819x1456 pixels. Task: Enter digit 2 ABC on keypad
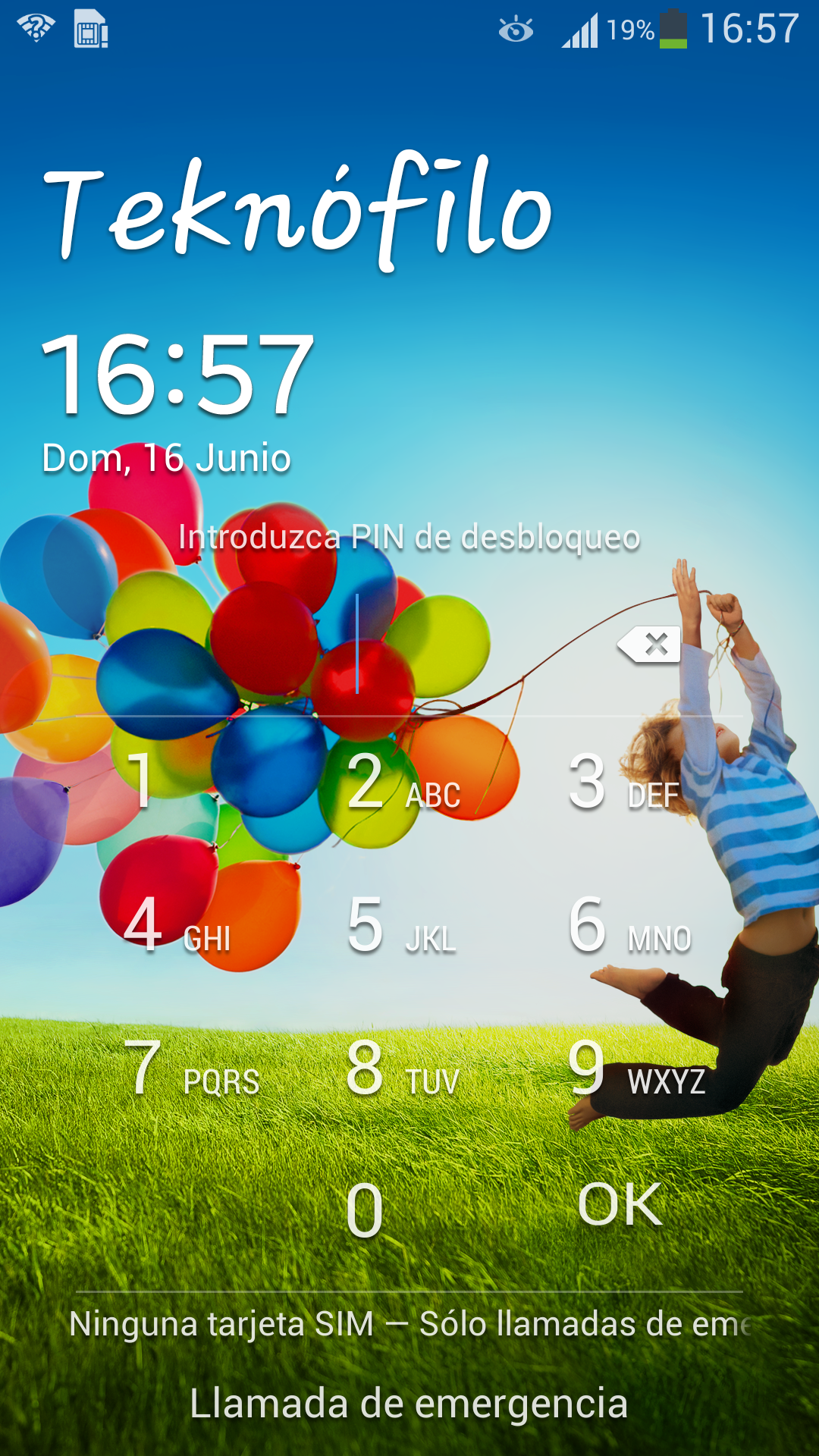[403, 781]
